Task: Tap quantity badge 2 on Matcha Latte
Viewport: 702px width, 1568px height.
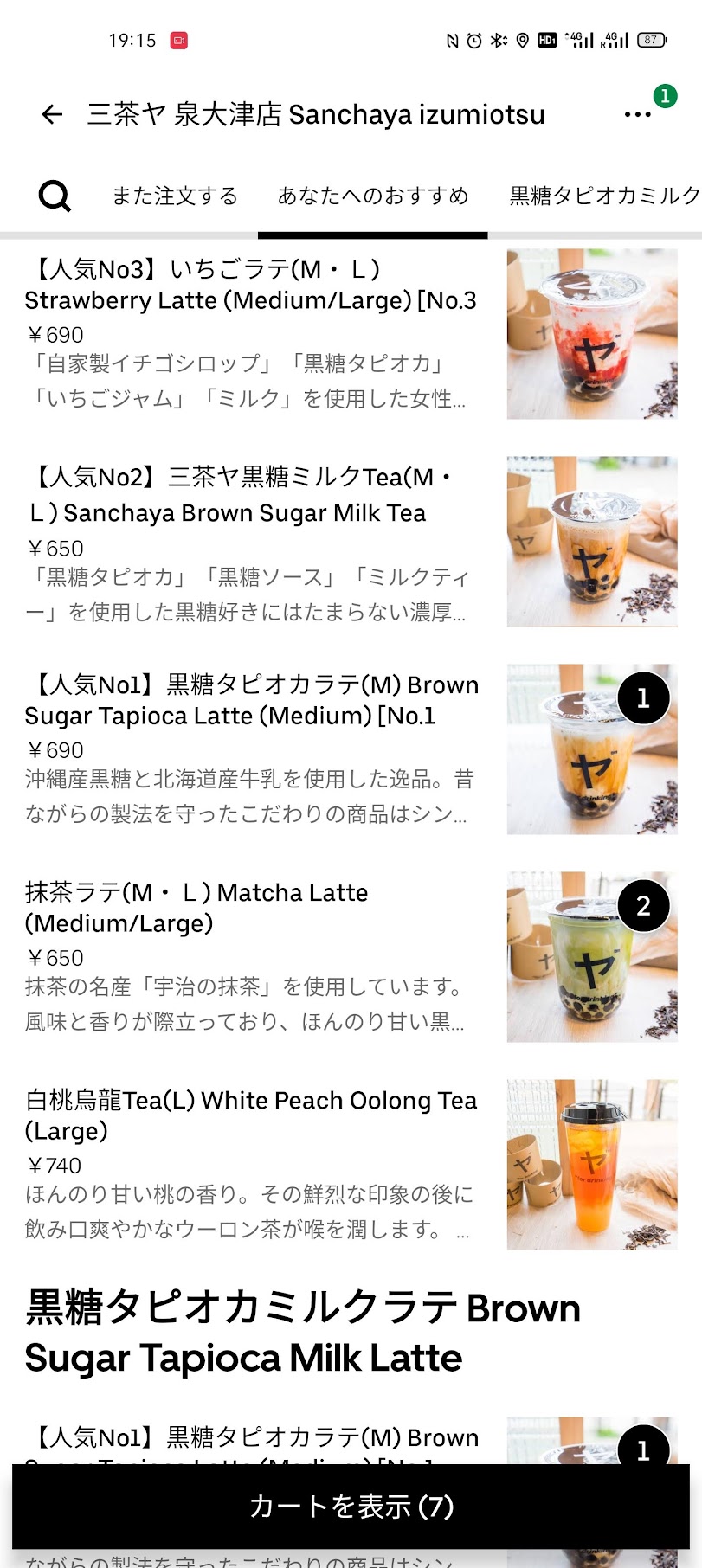Action: (x=643, y=906)
